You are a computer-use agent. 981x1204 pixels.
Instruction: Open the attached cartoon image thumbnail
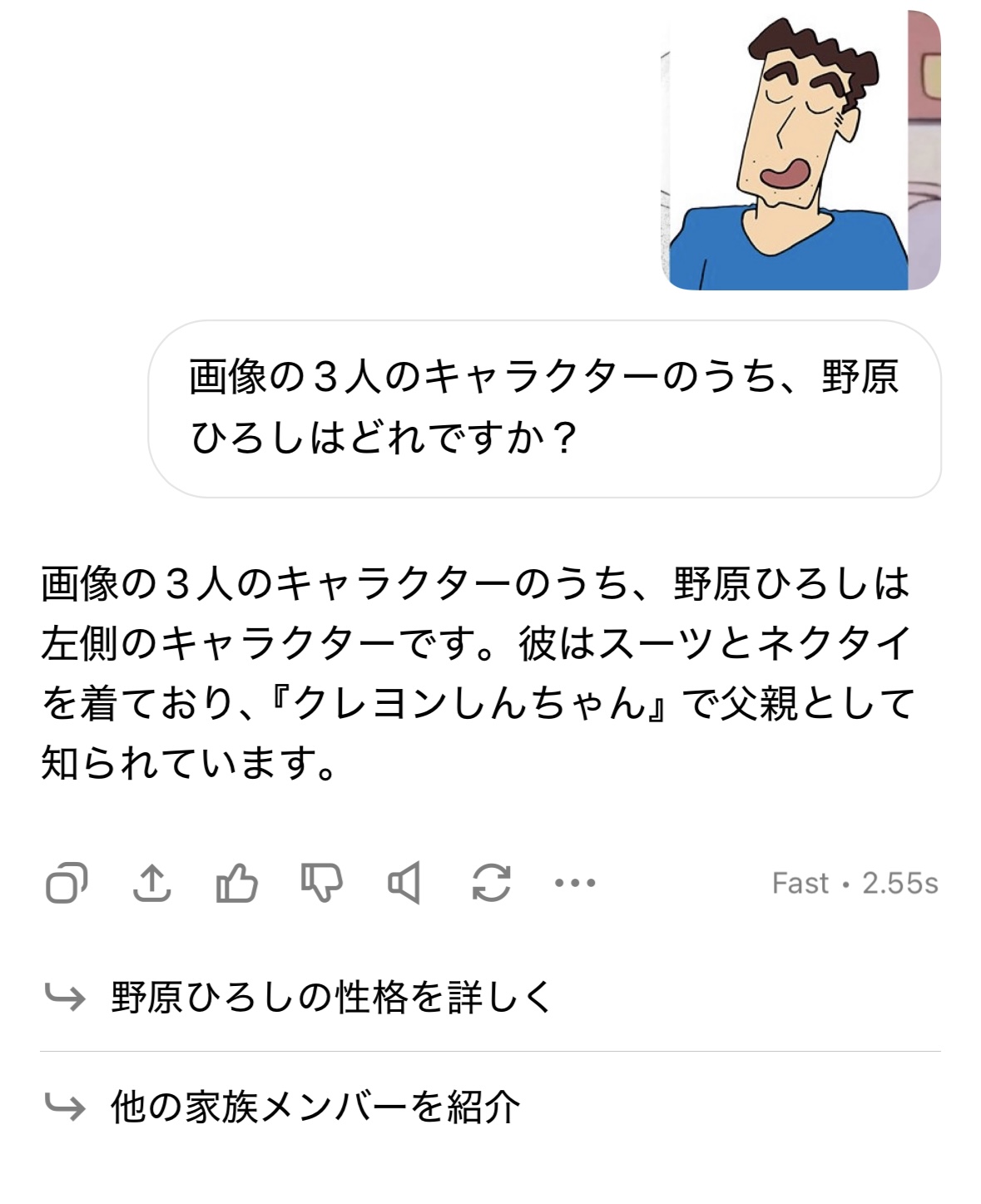pyautogui.click(x=800, y=150)
